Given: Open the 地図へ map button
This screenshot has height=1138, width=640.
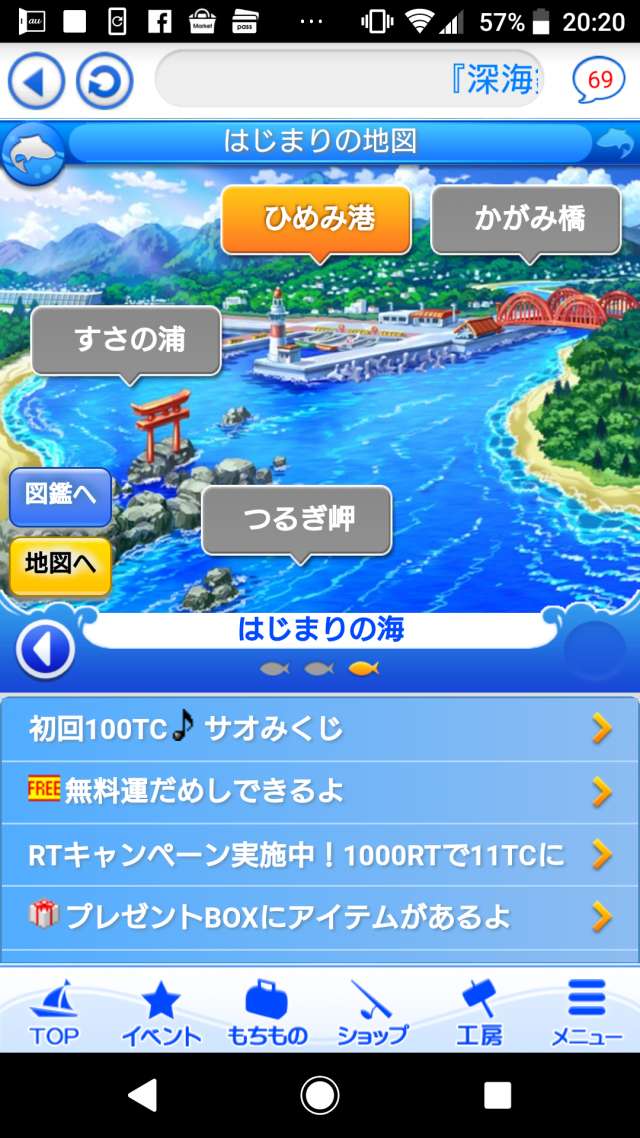Looking at the screenshot, I should 60,564.
